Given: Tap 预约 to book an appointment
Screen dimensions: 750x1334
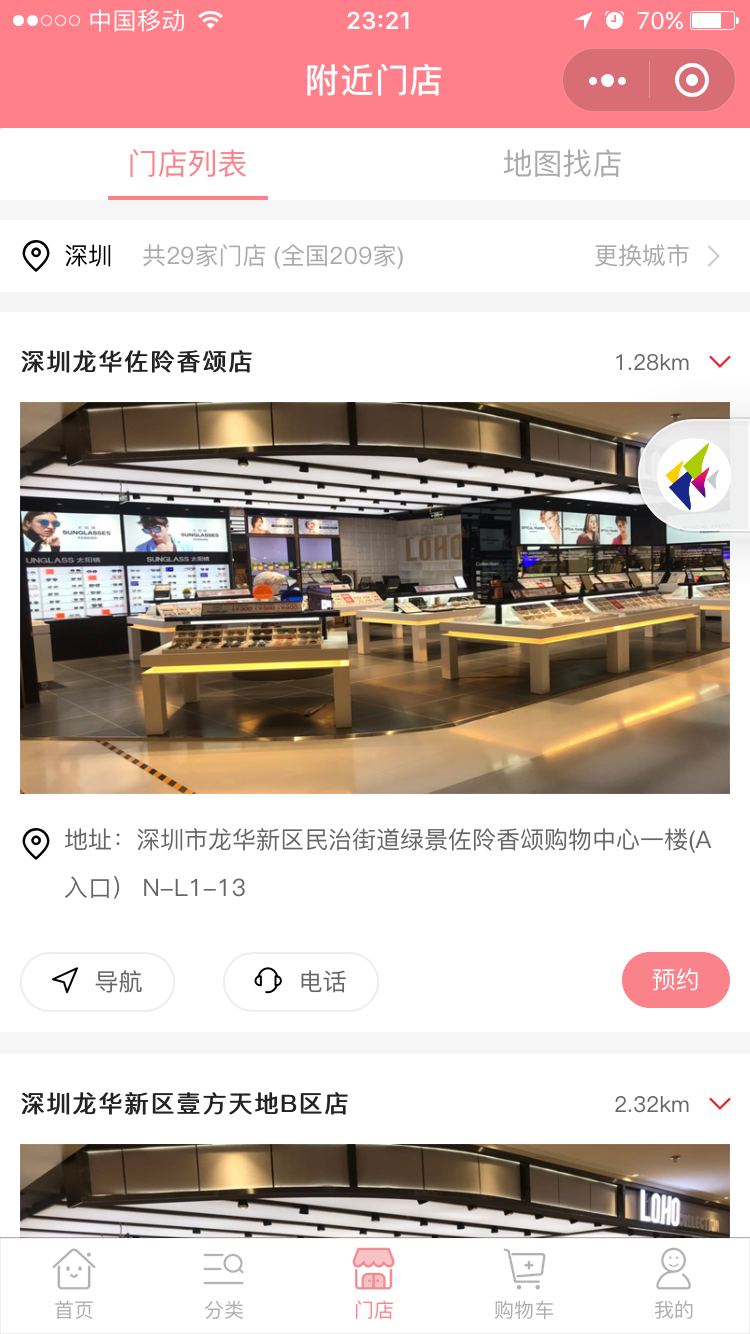Looking at the screenshot, I should click(x=675, y=980).
